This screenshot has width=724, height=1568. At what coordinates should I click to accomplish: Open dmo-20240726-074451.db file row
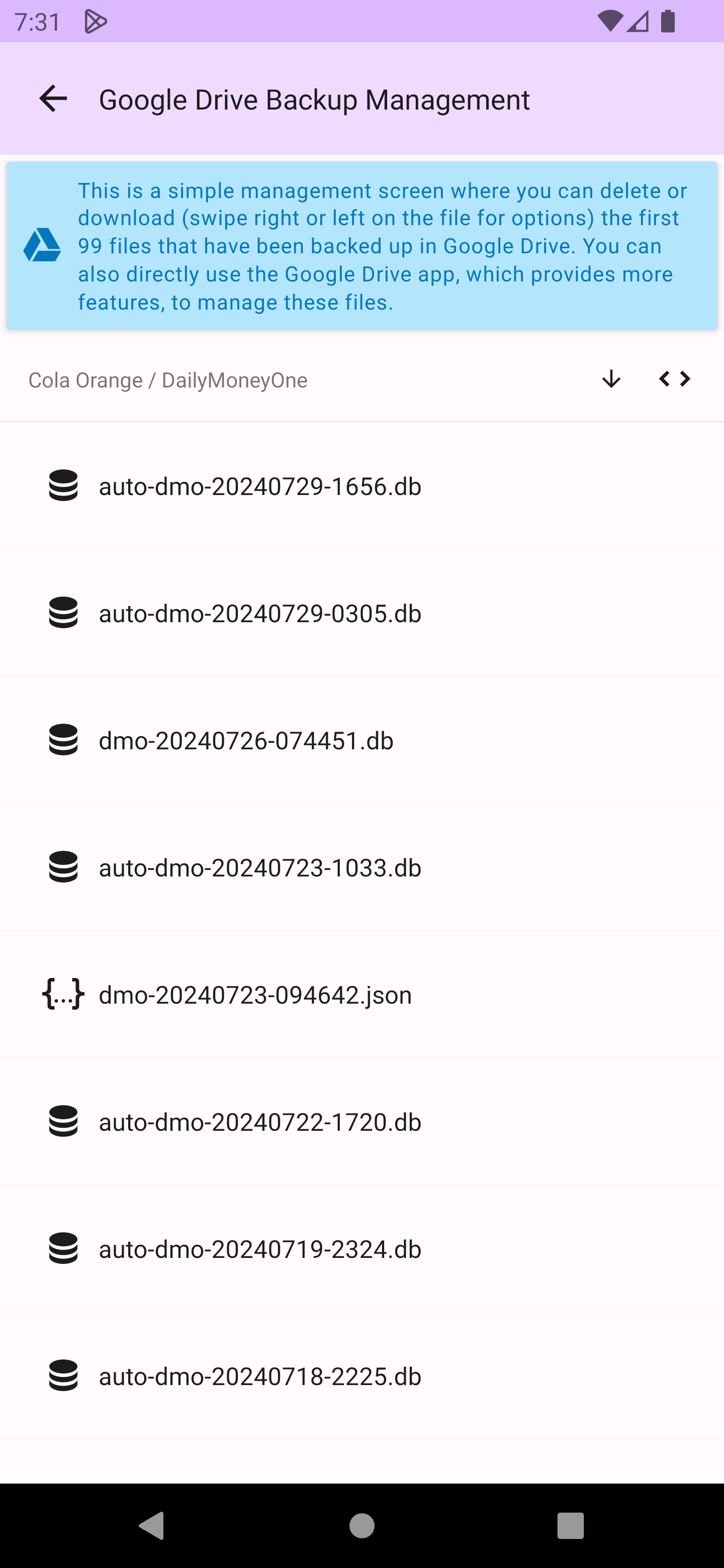pyautogui.click(x=361, y=740)
